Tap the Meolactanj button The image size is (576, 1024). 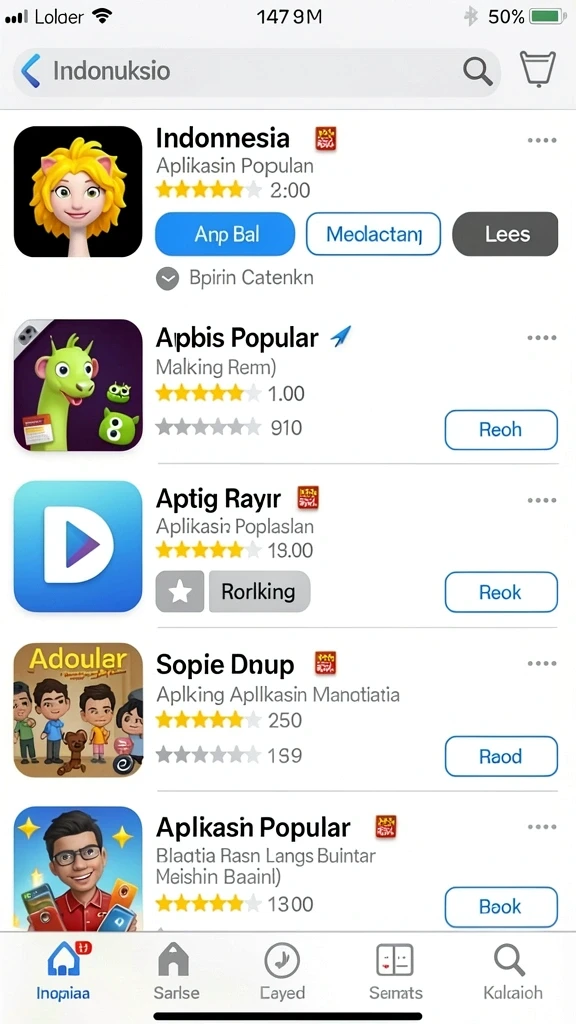pos(374,234)
